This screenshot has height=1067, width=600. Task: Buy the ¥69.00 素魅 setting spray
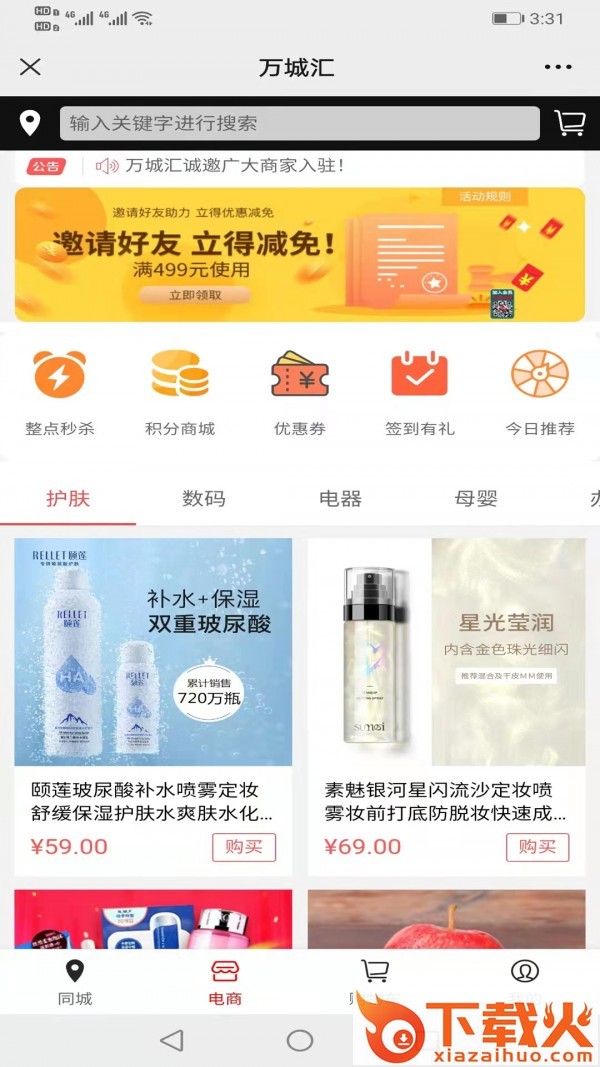click(537, 846)
